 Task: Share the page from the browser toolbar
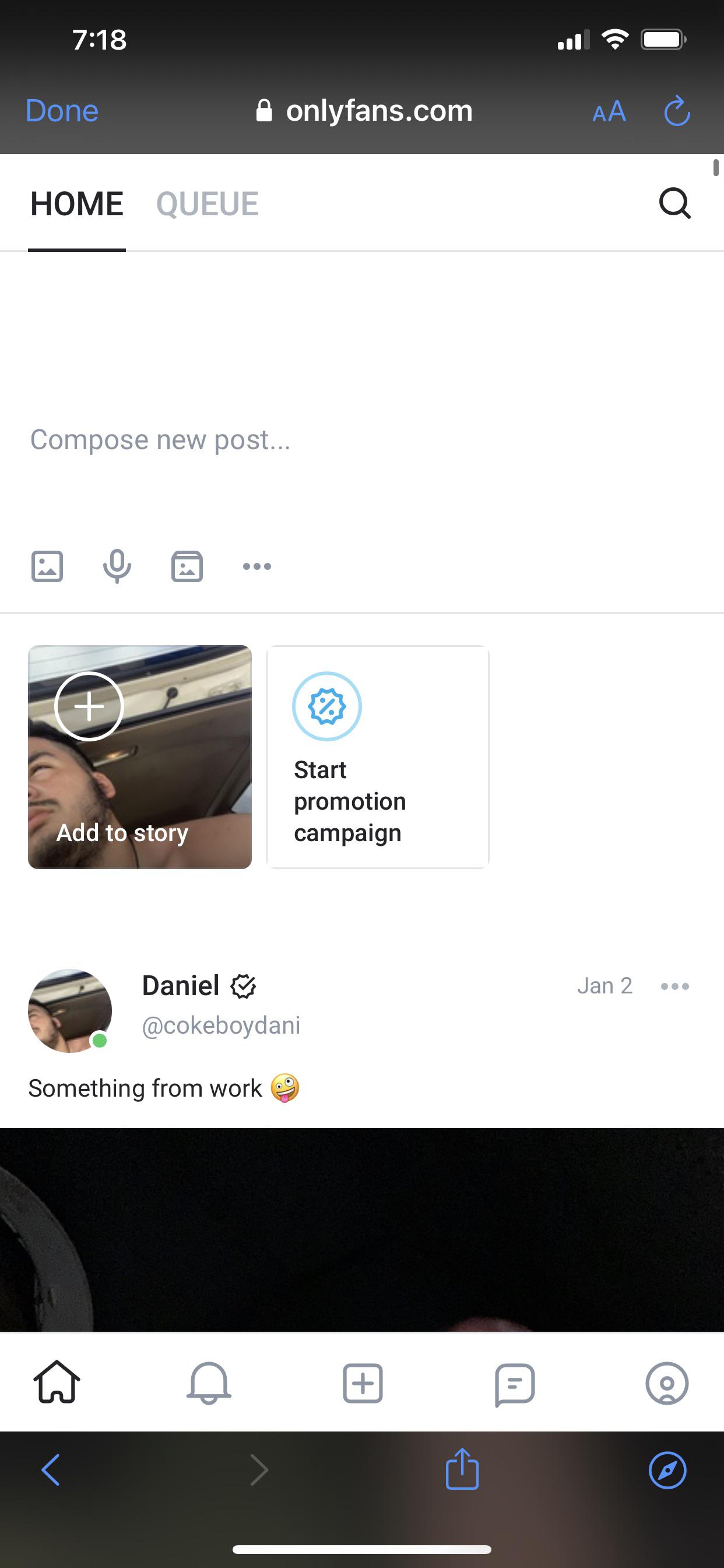click(462, 1470)
